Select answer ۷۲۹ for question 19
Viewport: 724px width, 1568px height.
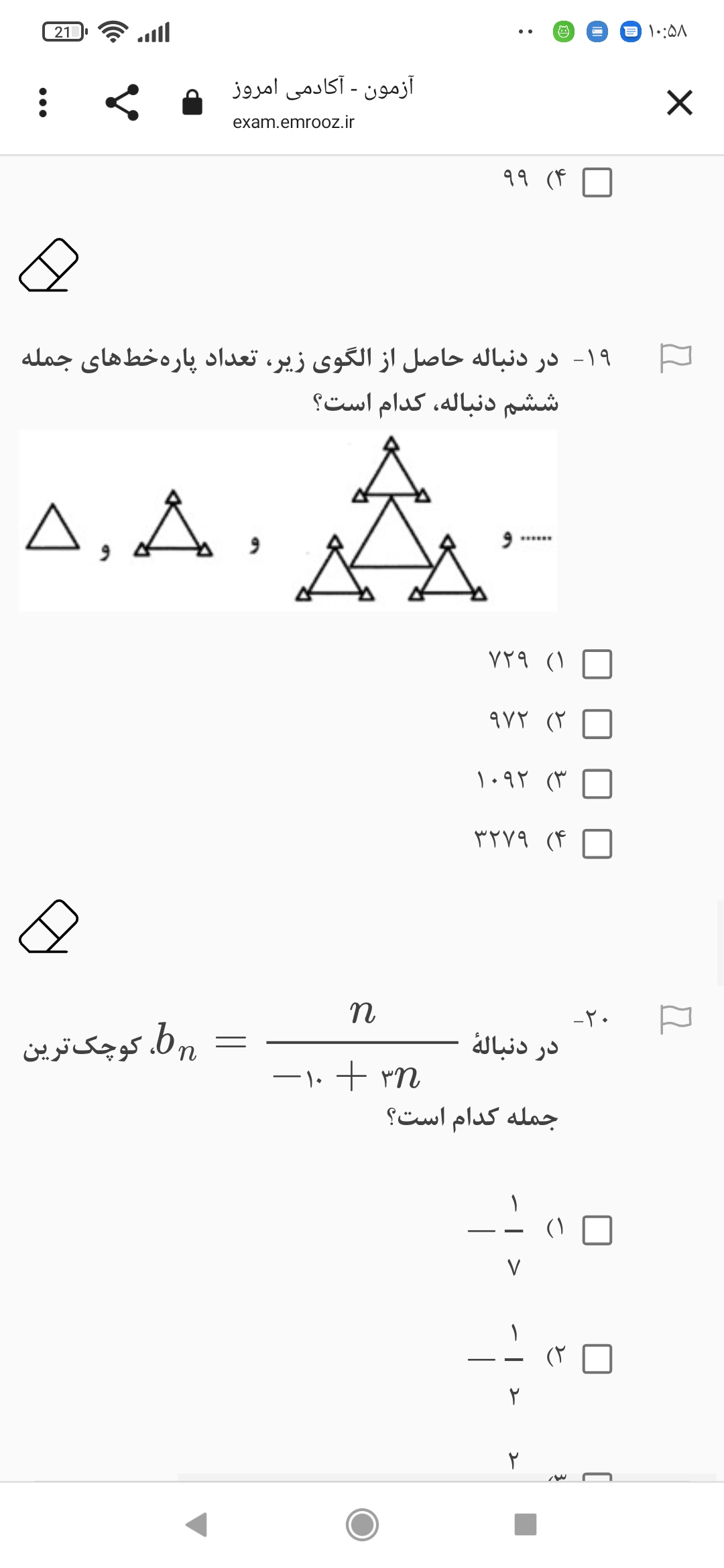(597, 664)
